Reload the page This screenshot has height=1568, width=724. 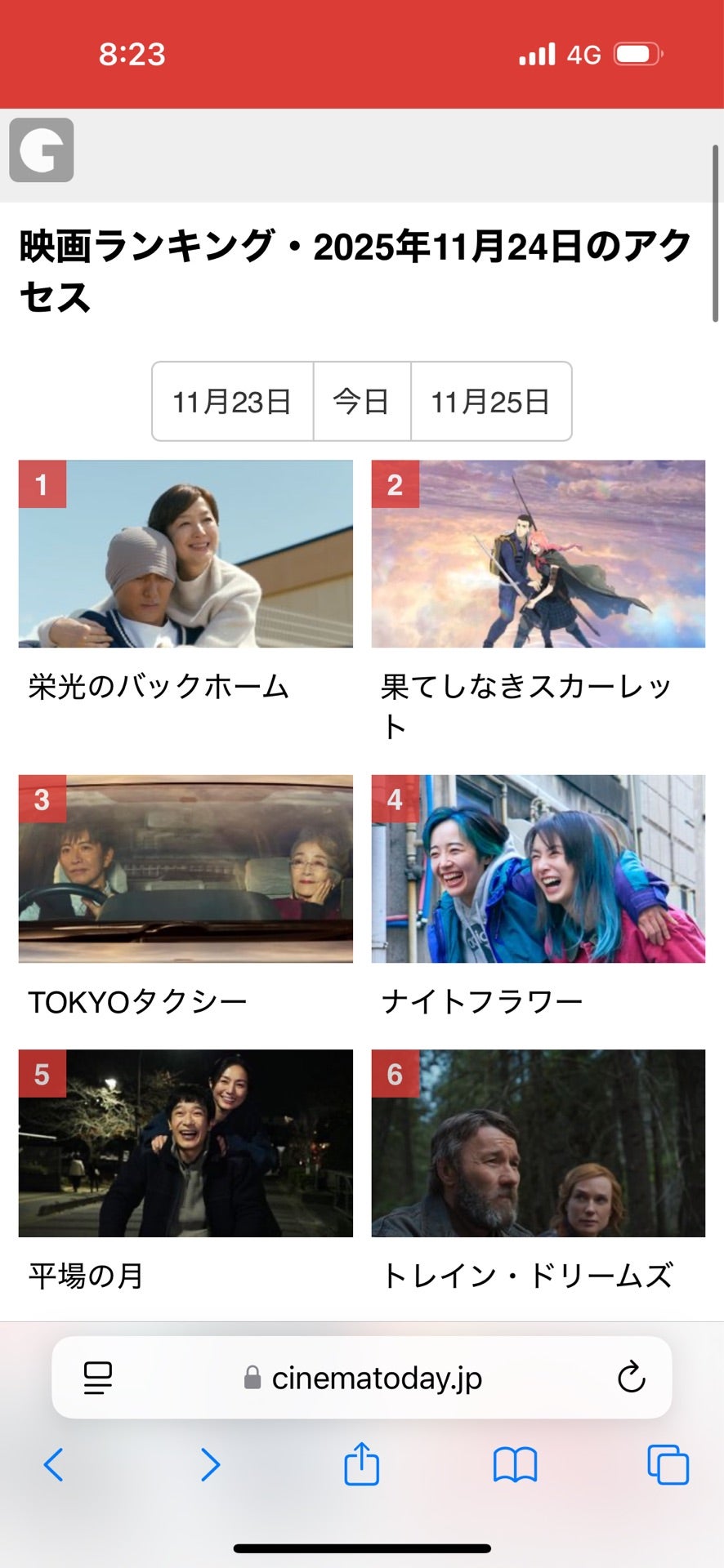[x=631, y=1379]
